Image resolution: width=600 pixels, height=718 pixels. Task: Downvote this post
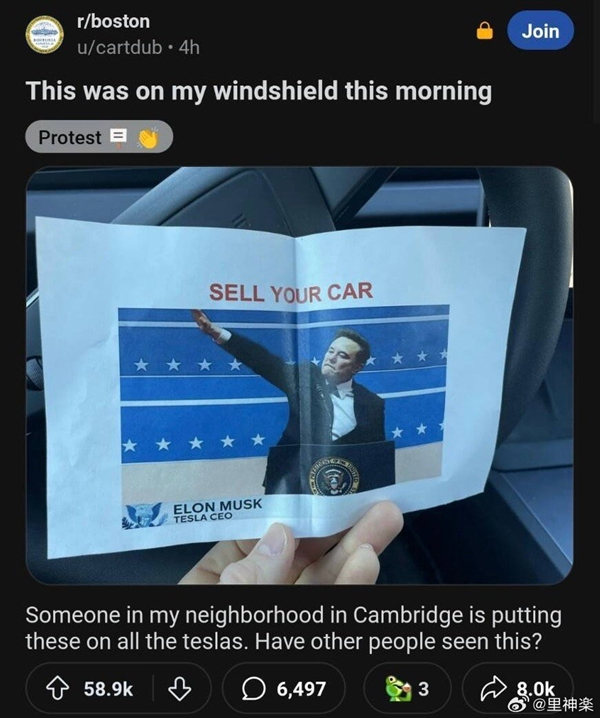tap(181, 688)
